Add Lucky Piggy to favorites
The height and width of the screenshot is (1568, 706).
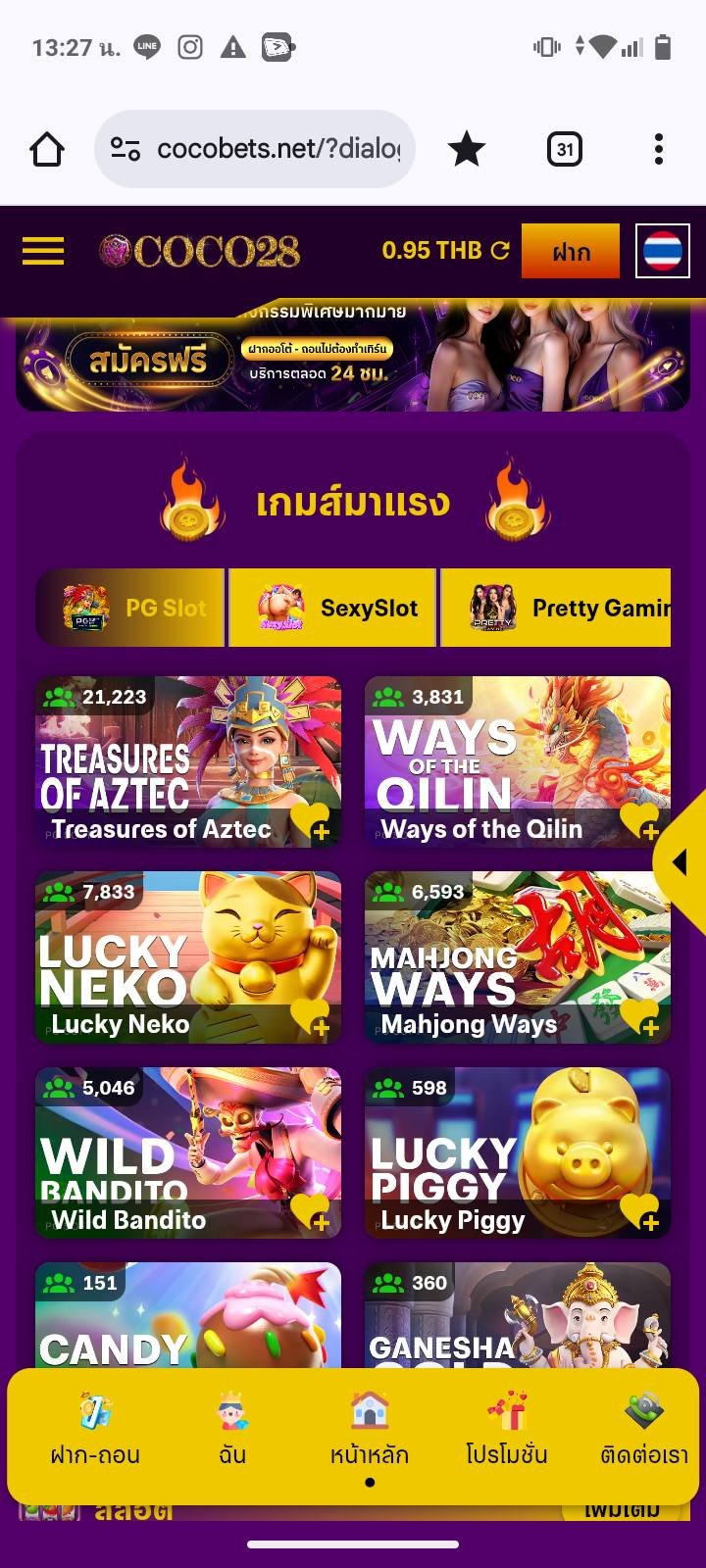(x=640, y=1211)
